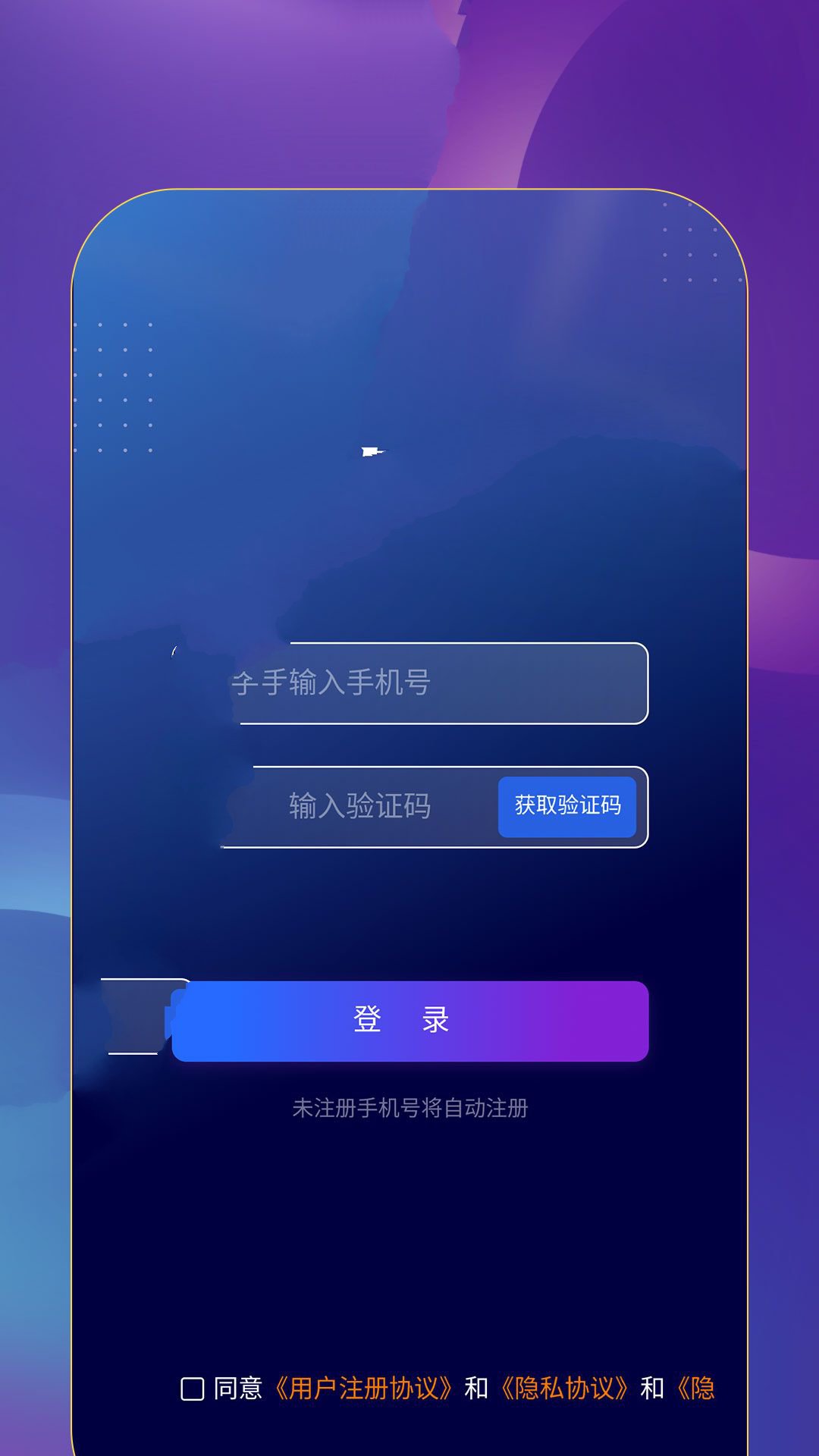Open the 《隐私协议》 link
This screenshot has width=819, height=1456.
[x=564, y=1389]
